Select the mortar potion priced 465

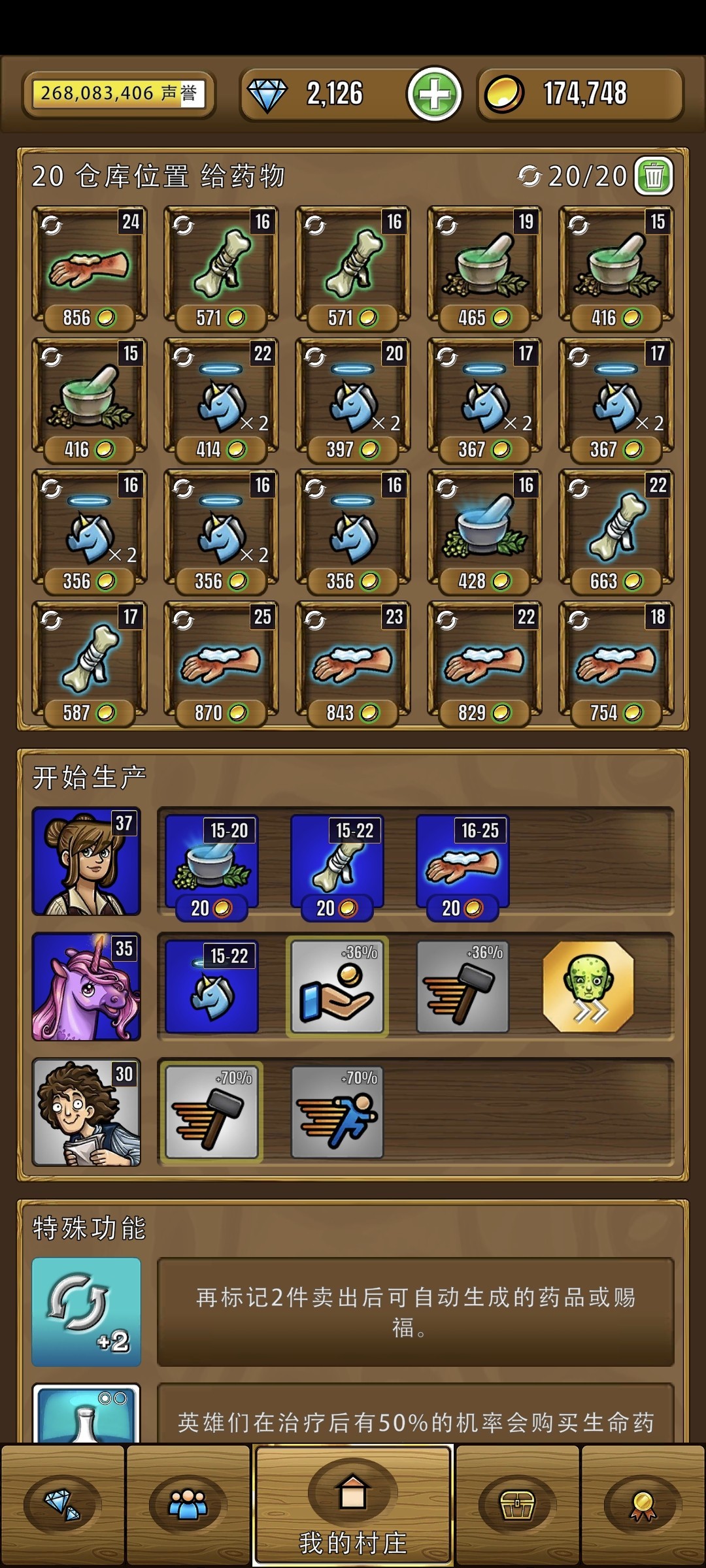[484, 266]
